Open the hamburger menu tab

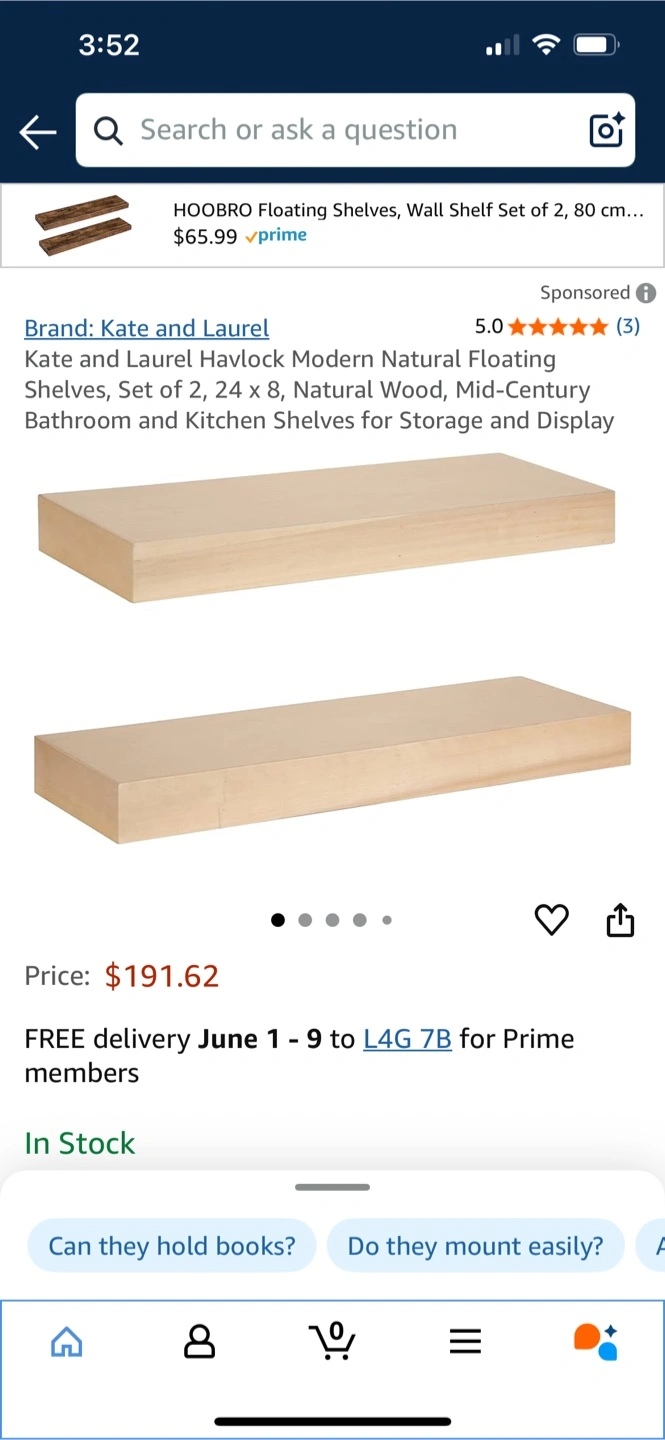tap(465, 1341)
